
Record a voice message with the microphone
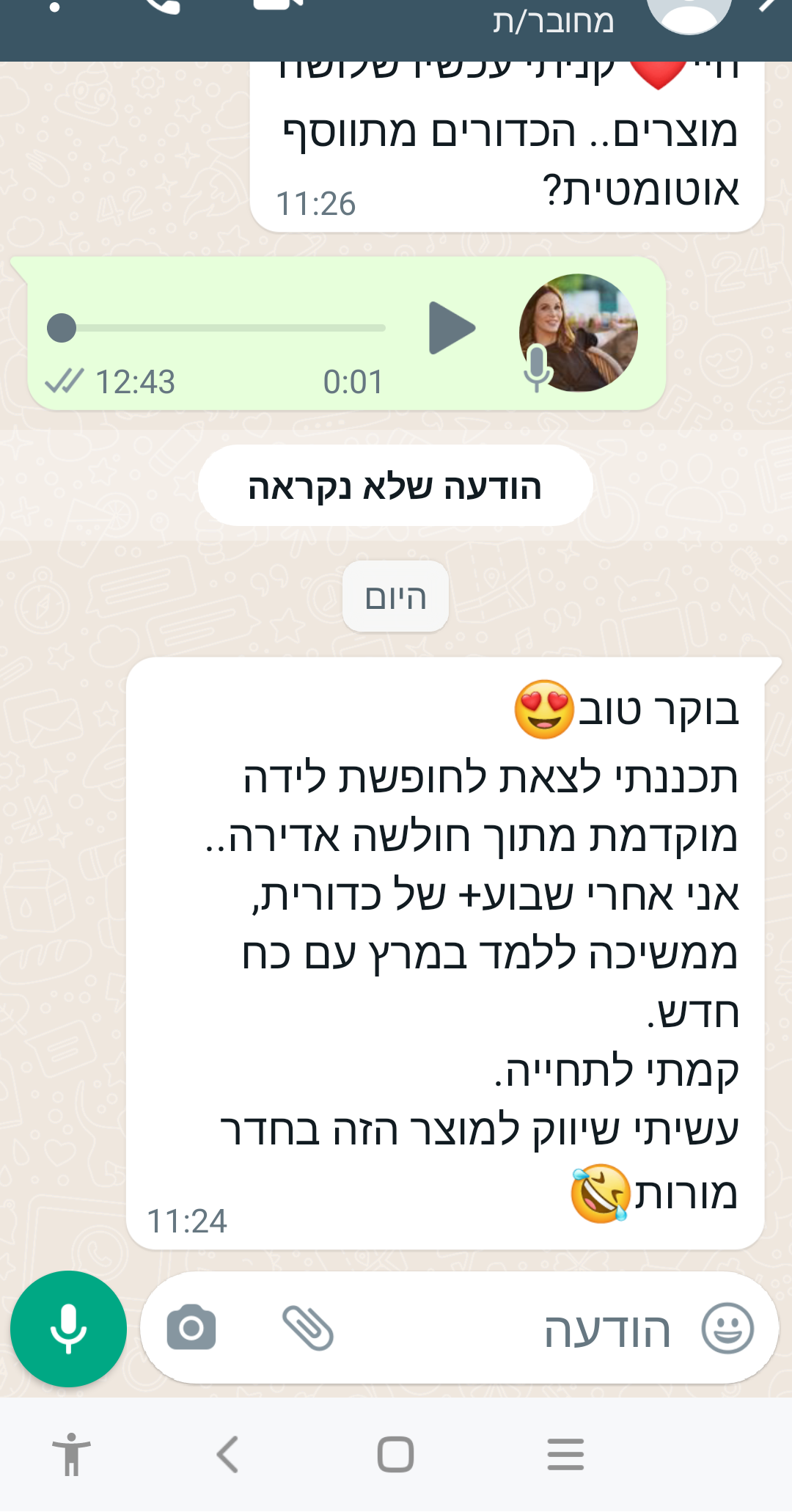coord(68,1329)
